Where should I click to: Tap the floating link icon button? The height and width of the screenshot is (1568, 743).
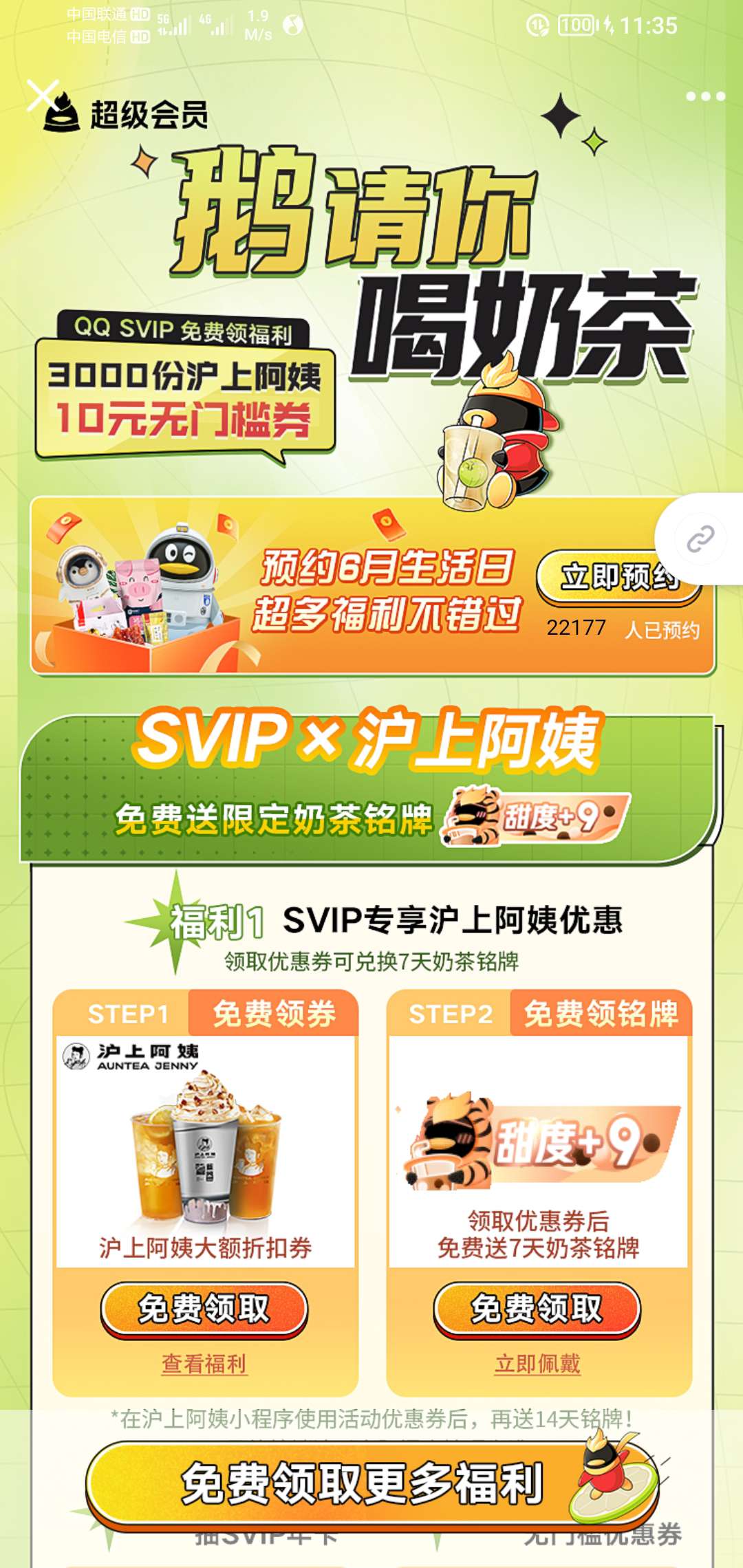[700, 539]
